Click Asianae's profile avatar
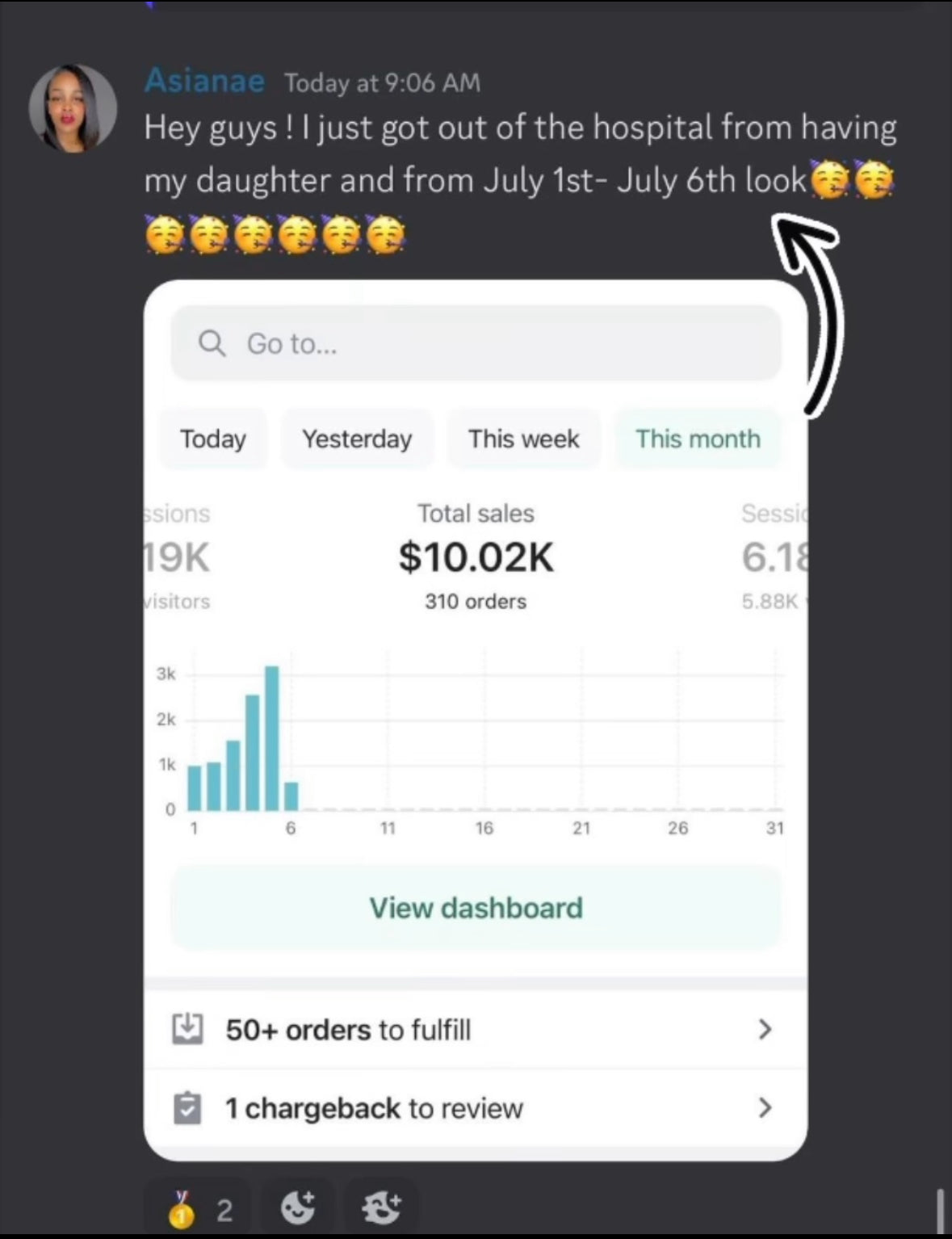 coord(73,107)
